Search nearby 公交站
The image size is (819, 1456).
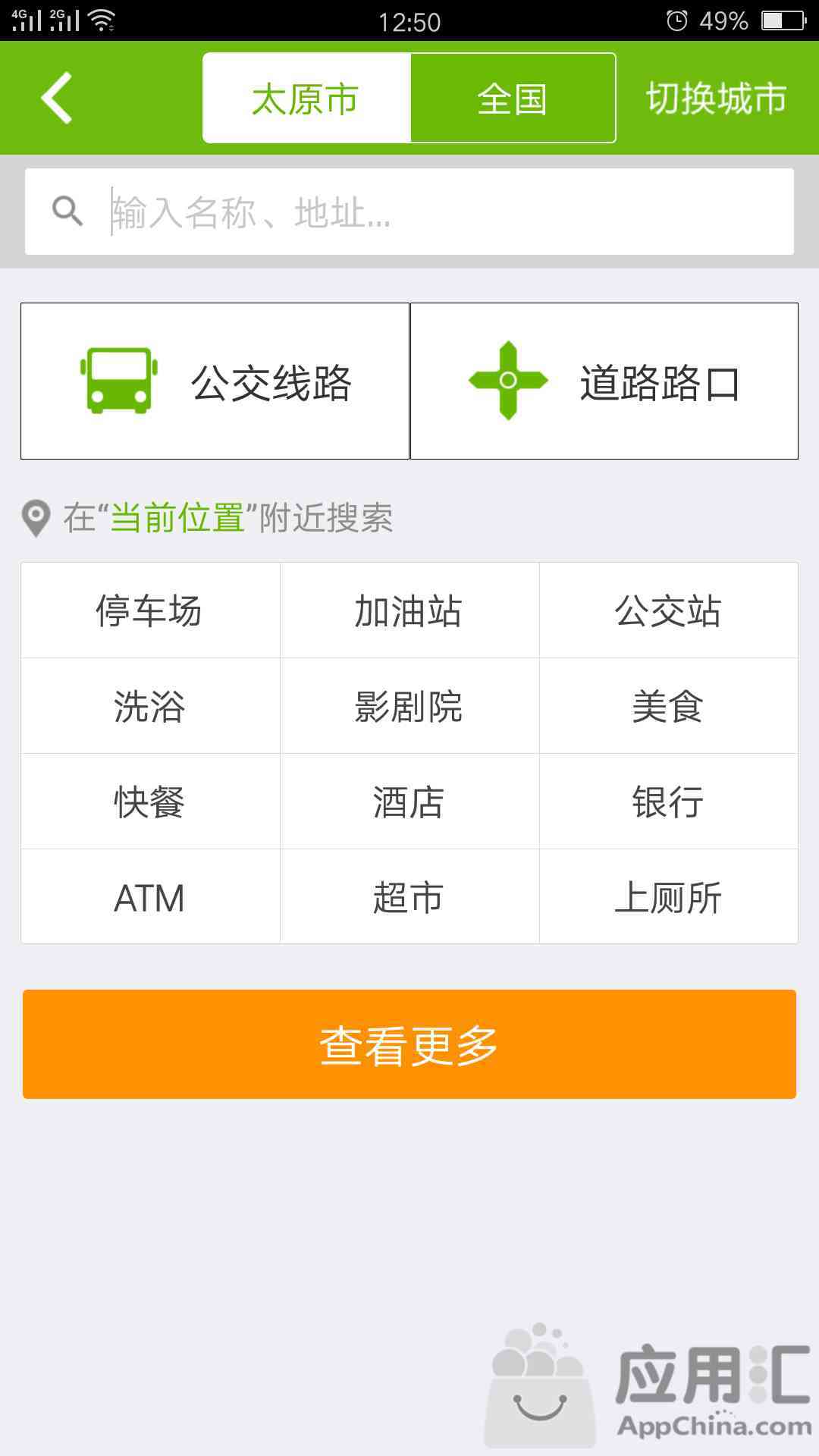click(x=668, y=610)
